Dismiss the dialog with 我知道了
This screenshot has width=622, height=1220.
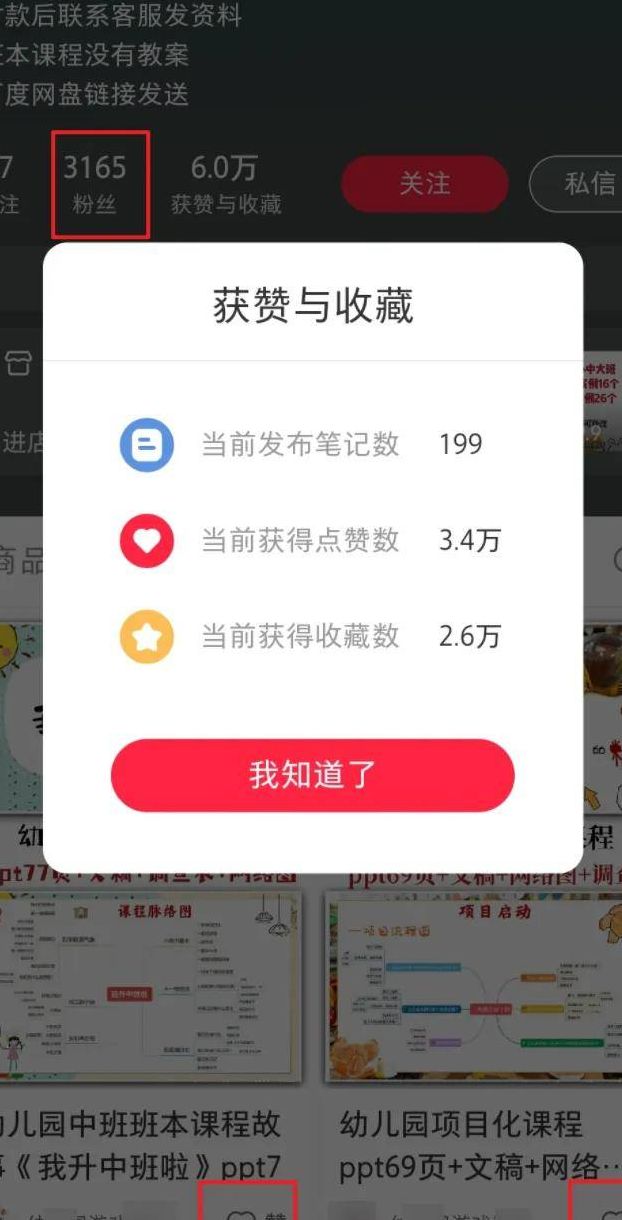tap(312, 775)
